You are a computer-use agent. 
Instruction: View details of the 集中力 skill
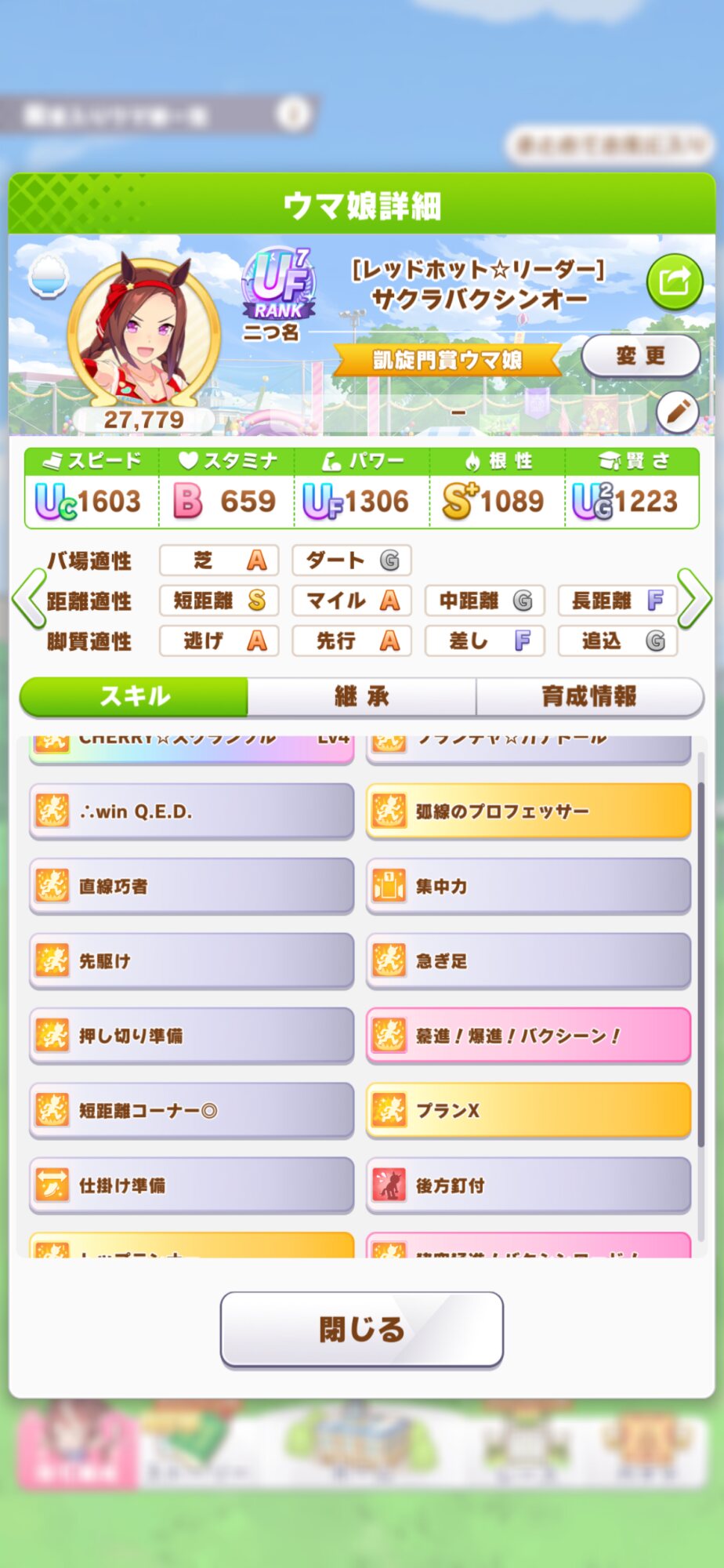tap(528, 886)
